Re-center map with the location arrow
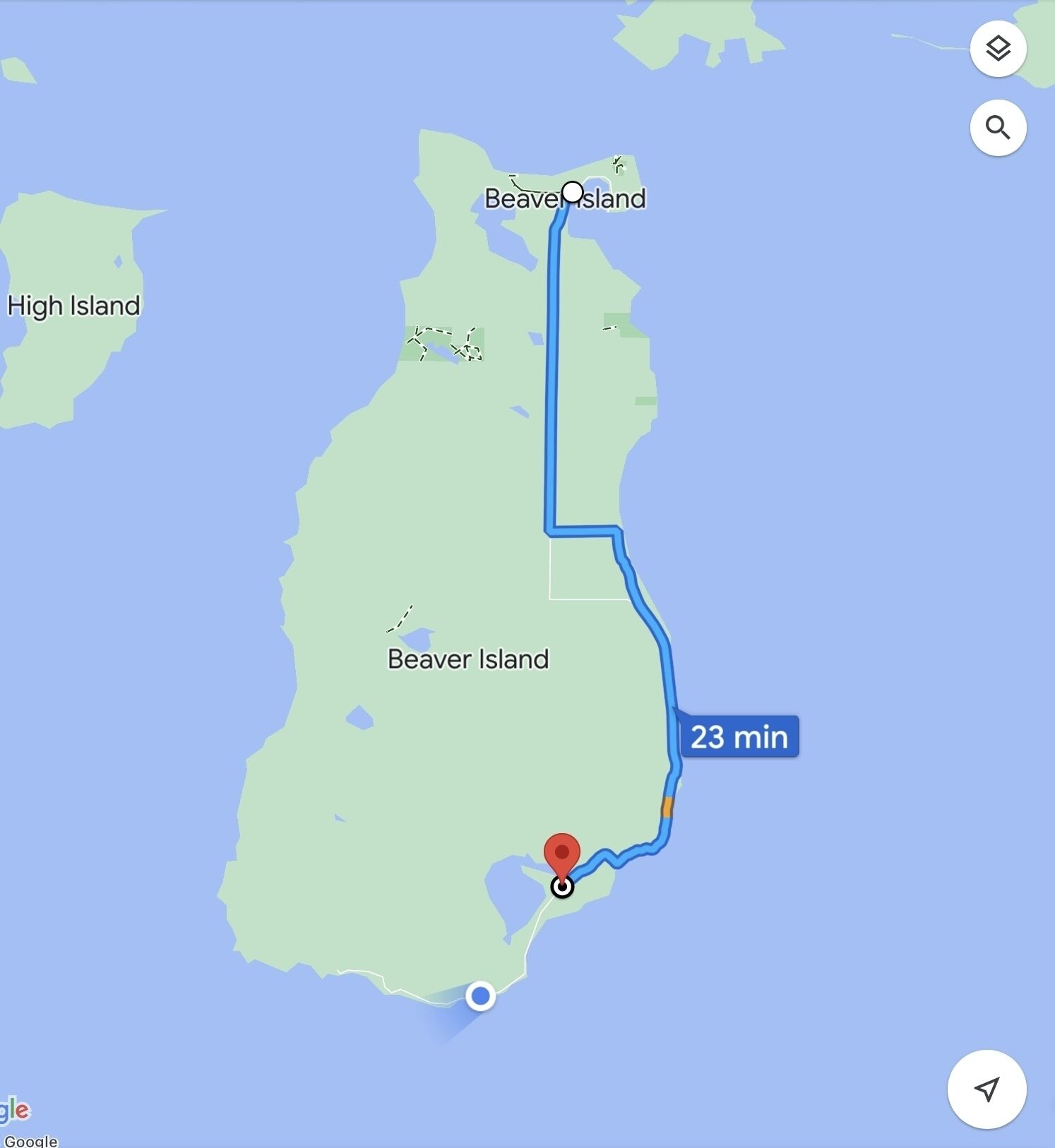 click(x=987, y=1088)
